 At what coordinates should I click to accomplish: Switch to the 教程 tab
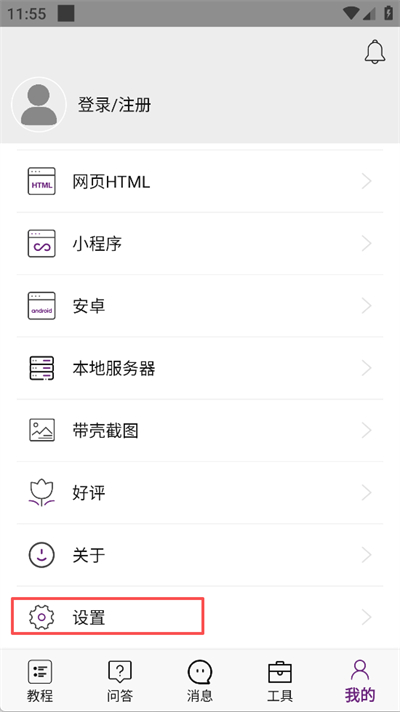40,681
